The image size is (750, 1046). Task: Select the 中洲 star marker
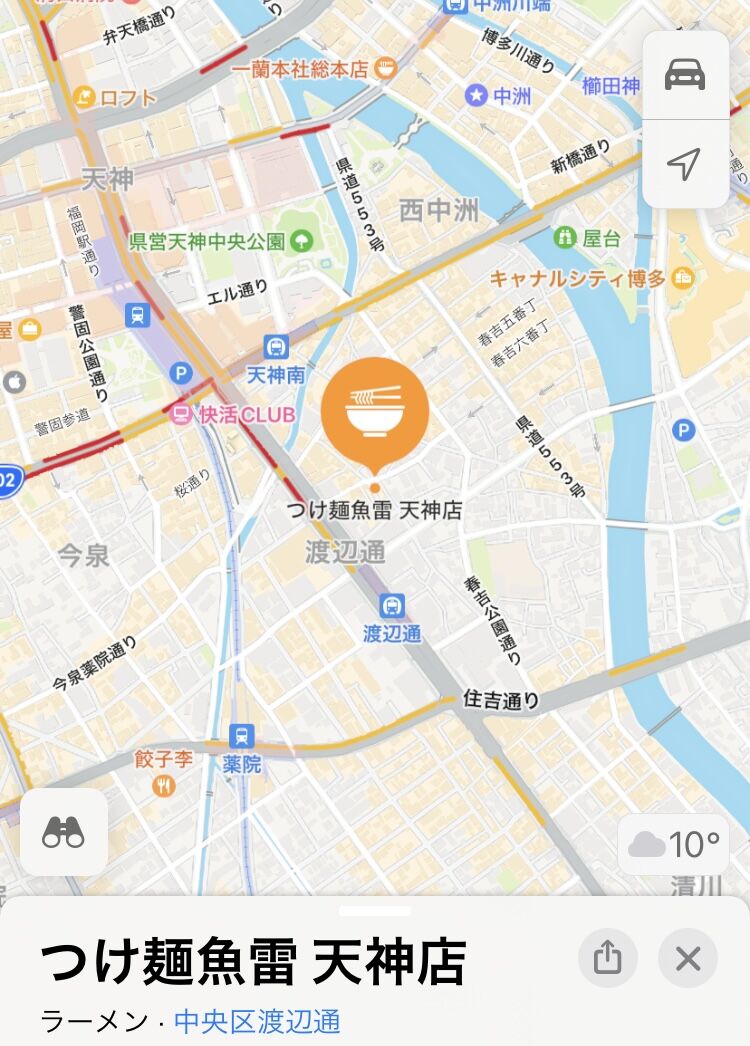476,95
